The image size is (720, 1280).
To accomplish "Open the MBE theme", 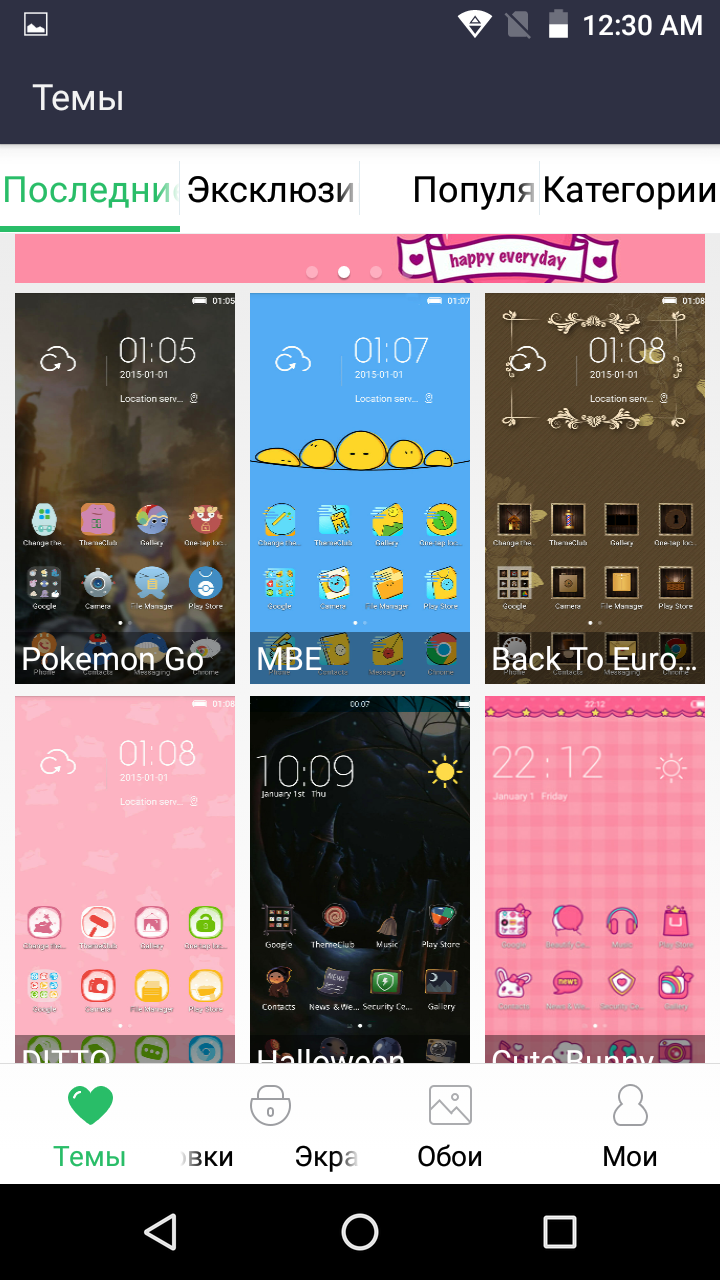I will (360, 488).
